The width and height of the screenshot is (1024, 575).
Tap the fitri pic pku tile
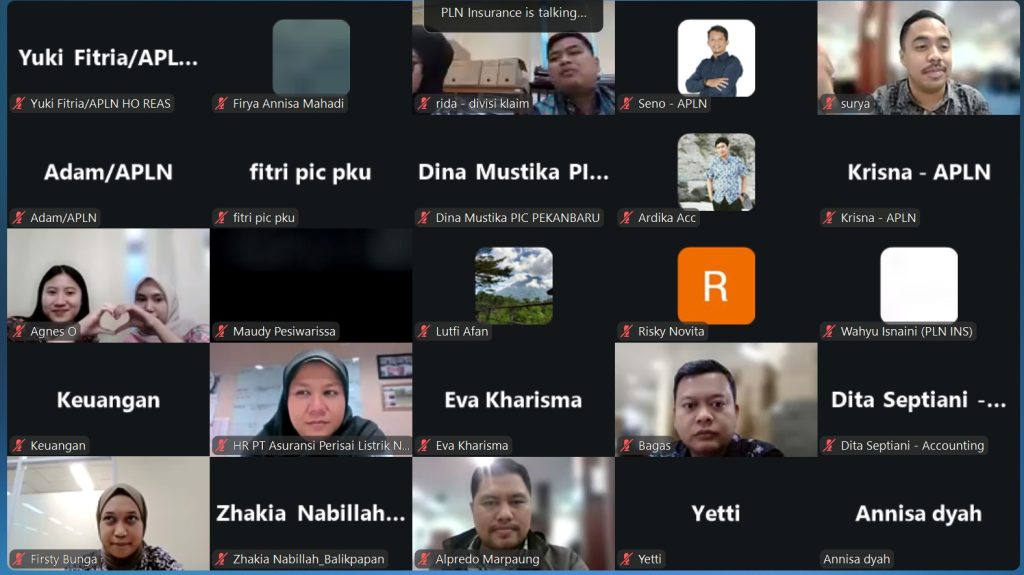click(311, 172)
